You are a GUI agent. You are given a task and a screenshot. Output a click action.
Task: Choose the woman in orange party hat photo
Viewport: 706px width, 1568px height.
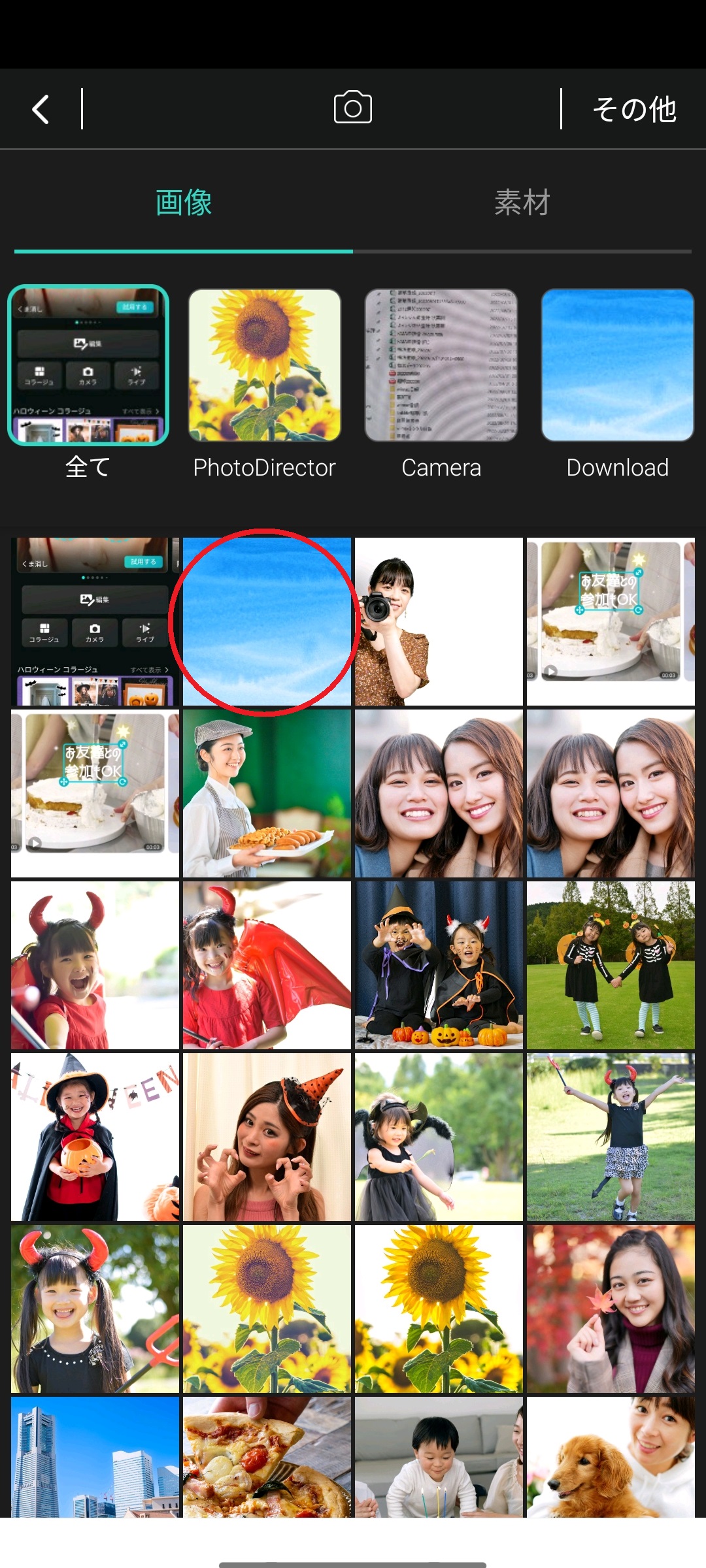(x=267, y=1137)
